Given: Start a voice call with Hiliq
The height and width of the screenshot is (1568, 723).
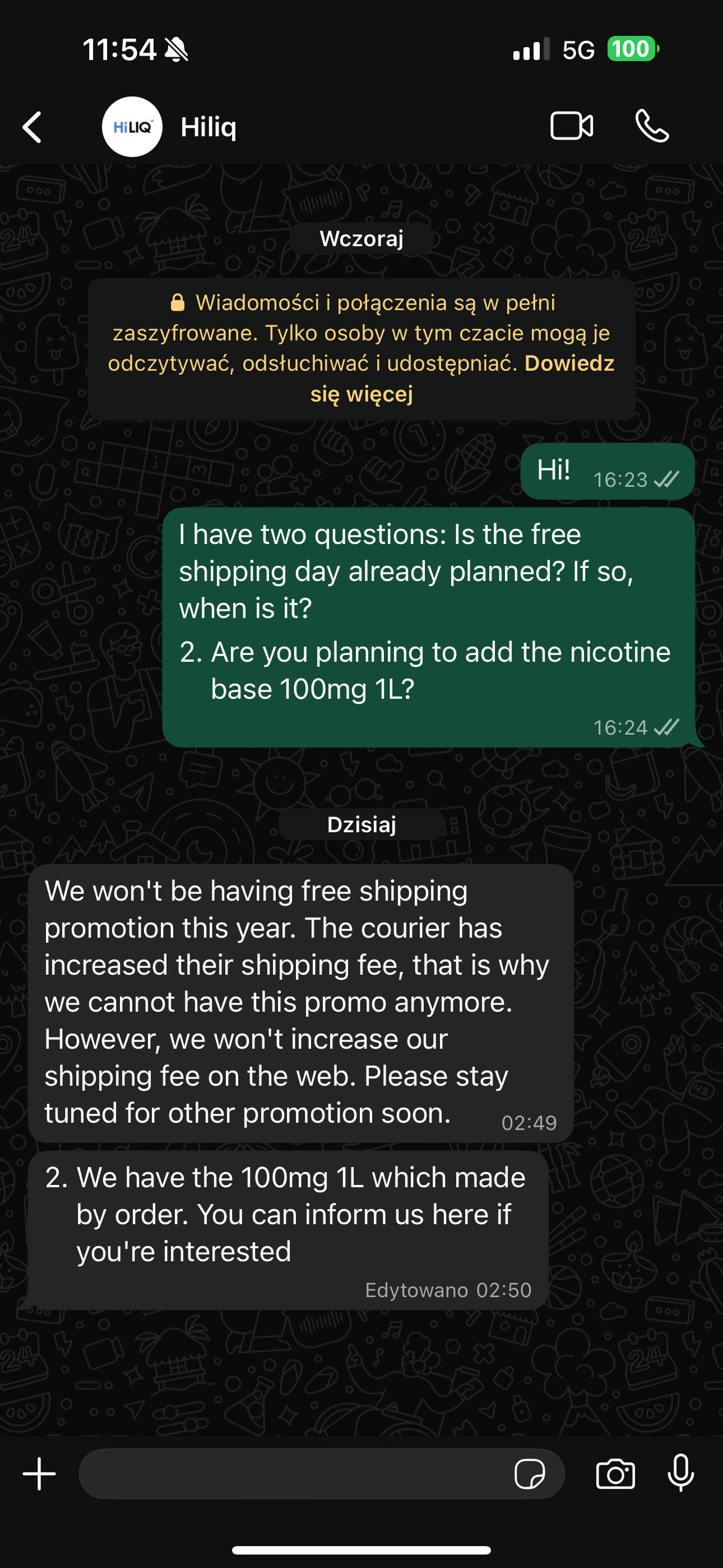Looking at the screenshot, I should pos(652,127).
